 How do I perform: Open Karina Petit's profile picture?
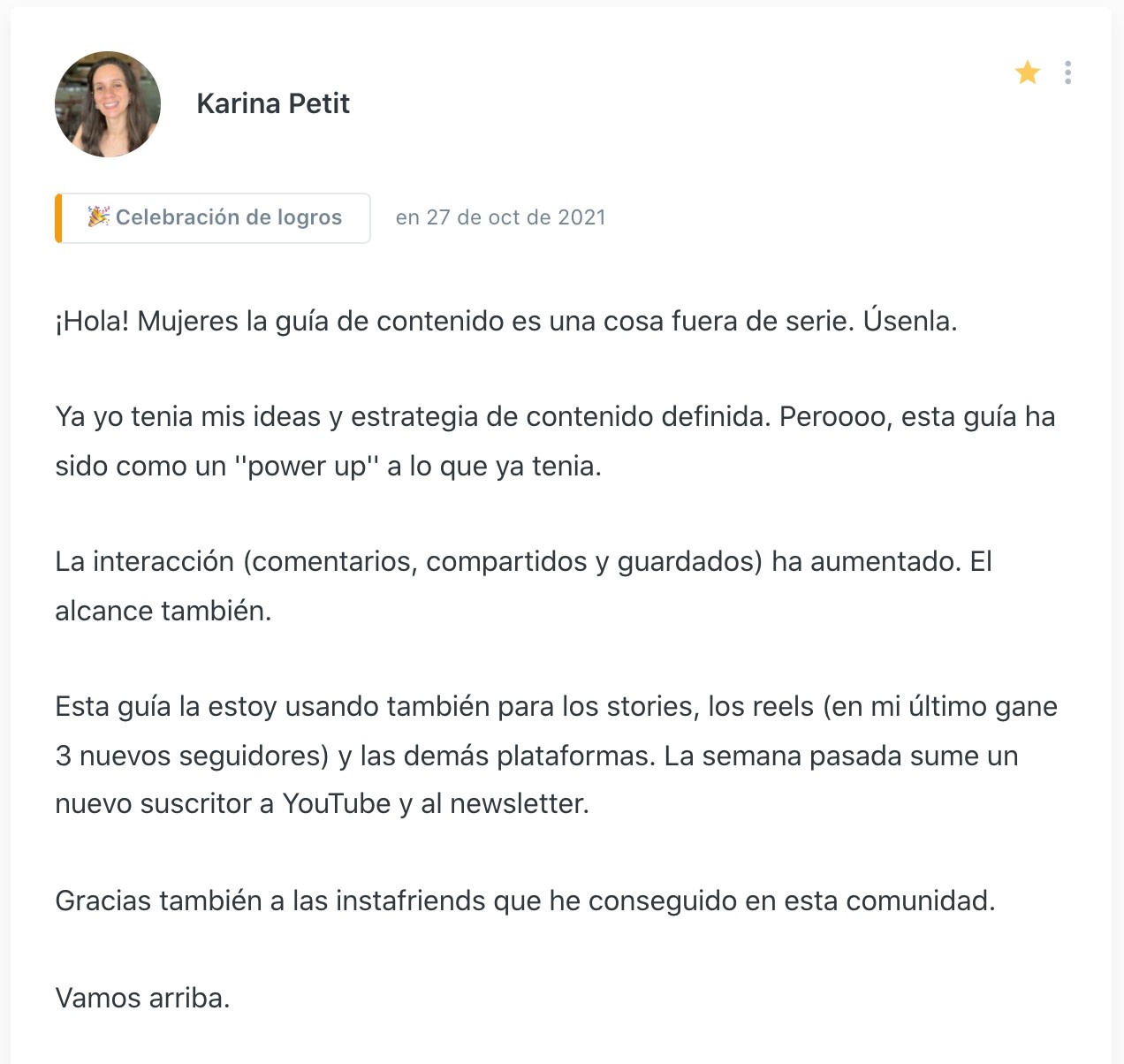[108, 104]
